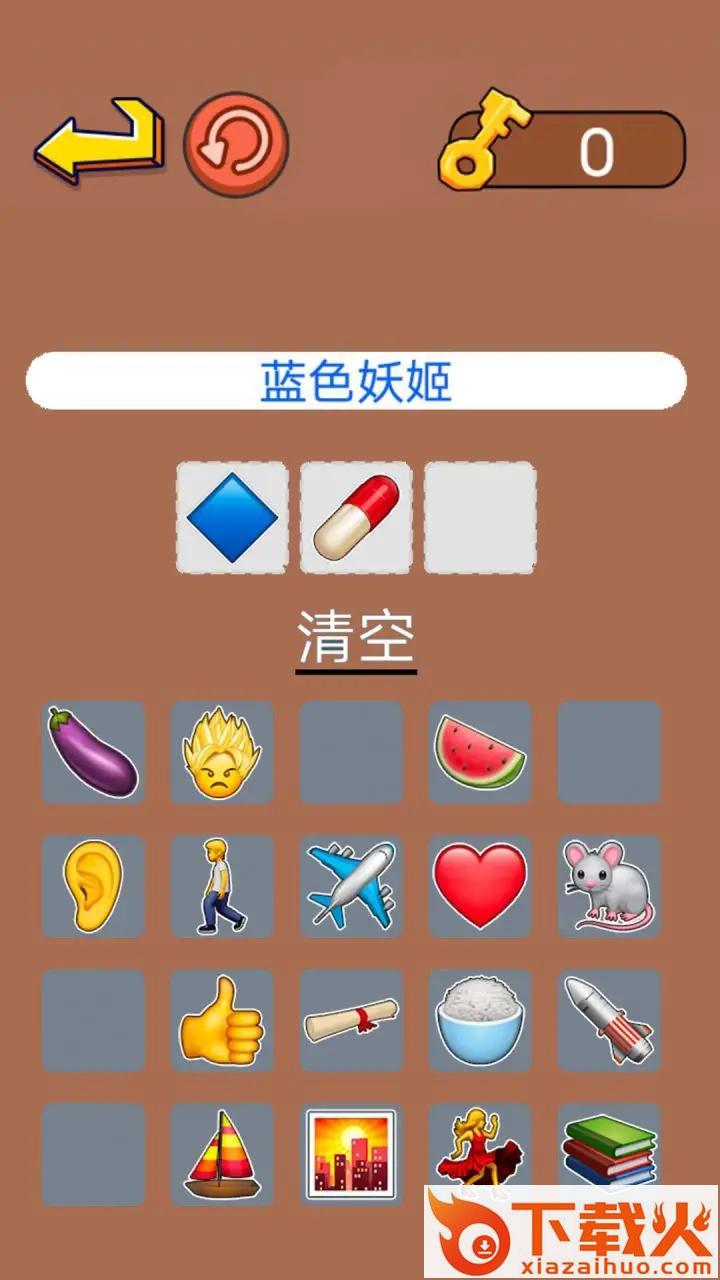Tap the yellow back arrow
The width and height of the screenshot is (720, 1280).
[101, 142]
